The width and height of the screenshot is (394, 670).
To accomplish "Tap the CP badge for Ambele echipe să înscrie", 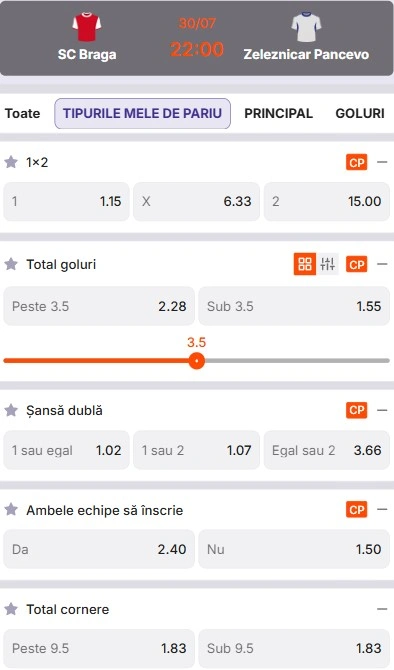I will coord(356,509).
